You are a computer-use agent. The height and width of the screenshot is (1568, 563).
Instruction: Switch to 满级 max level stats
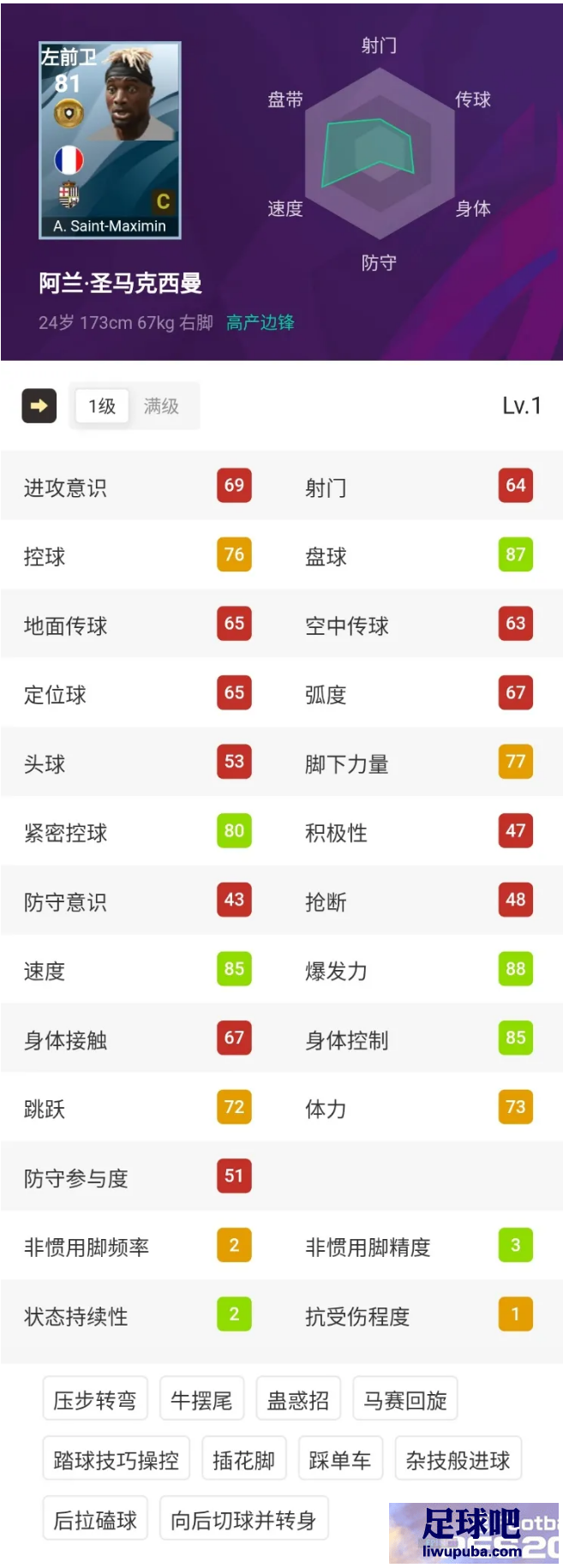[x=161, y=406]
